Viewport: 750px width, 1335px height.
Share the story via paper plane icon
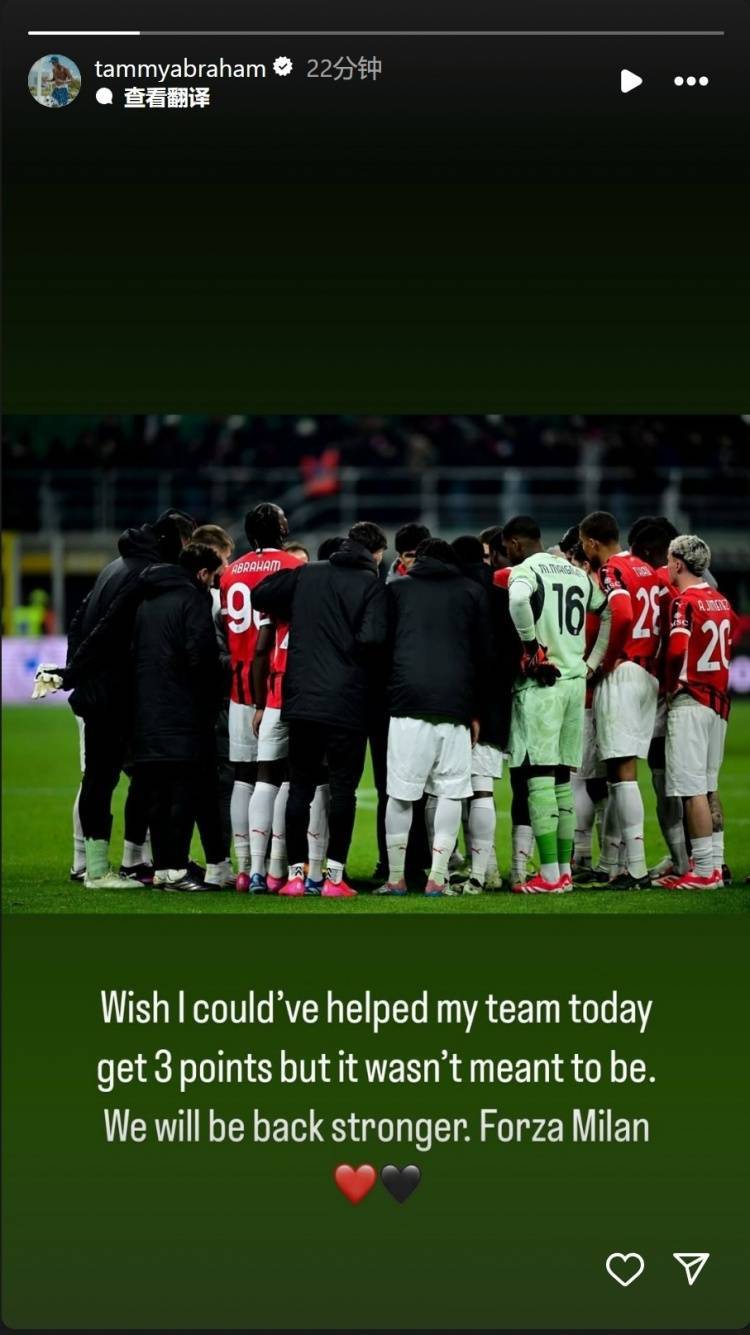click(691, 1268)
